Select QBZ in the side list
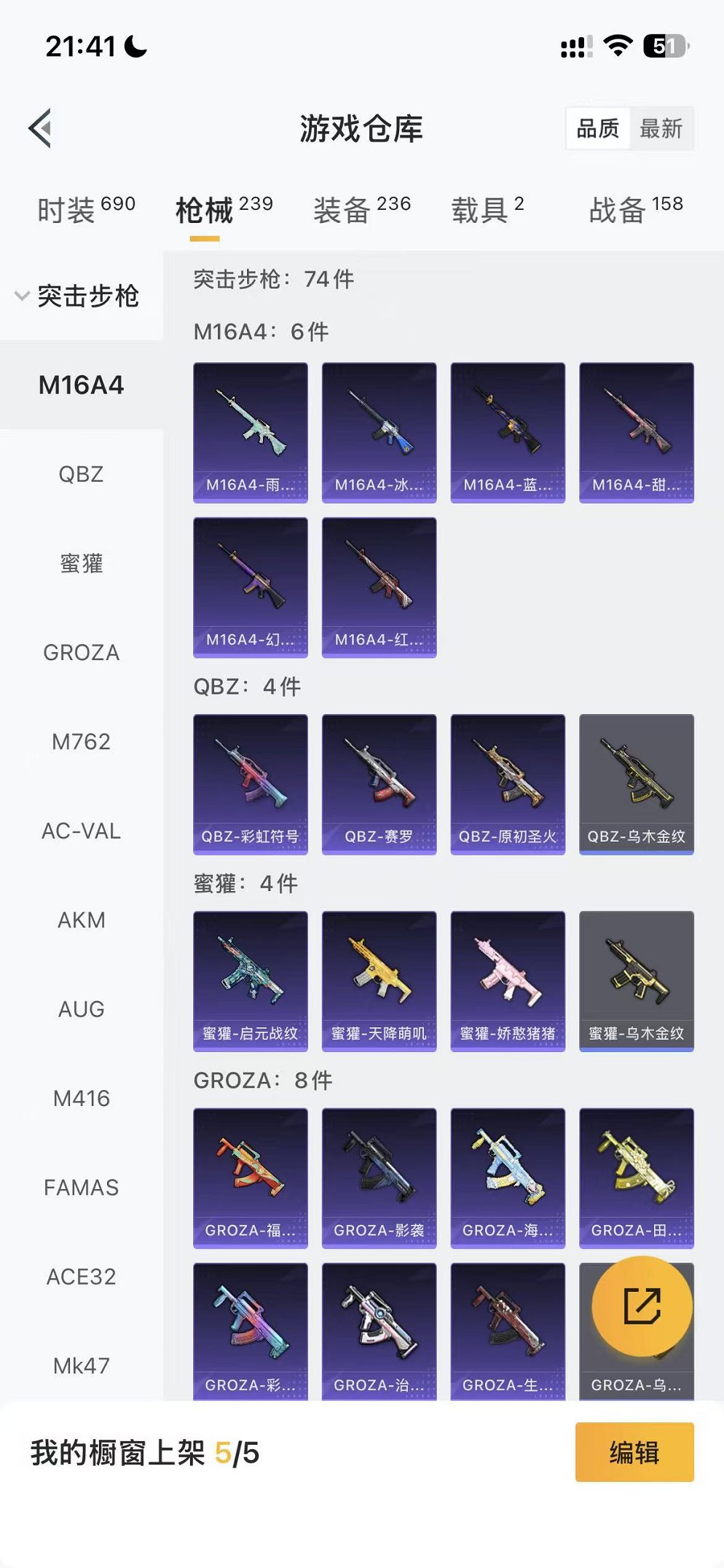The height and width of the screenshot is (1568, 724). click(x=81, y=474)
